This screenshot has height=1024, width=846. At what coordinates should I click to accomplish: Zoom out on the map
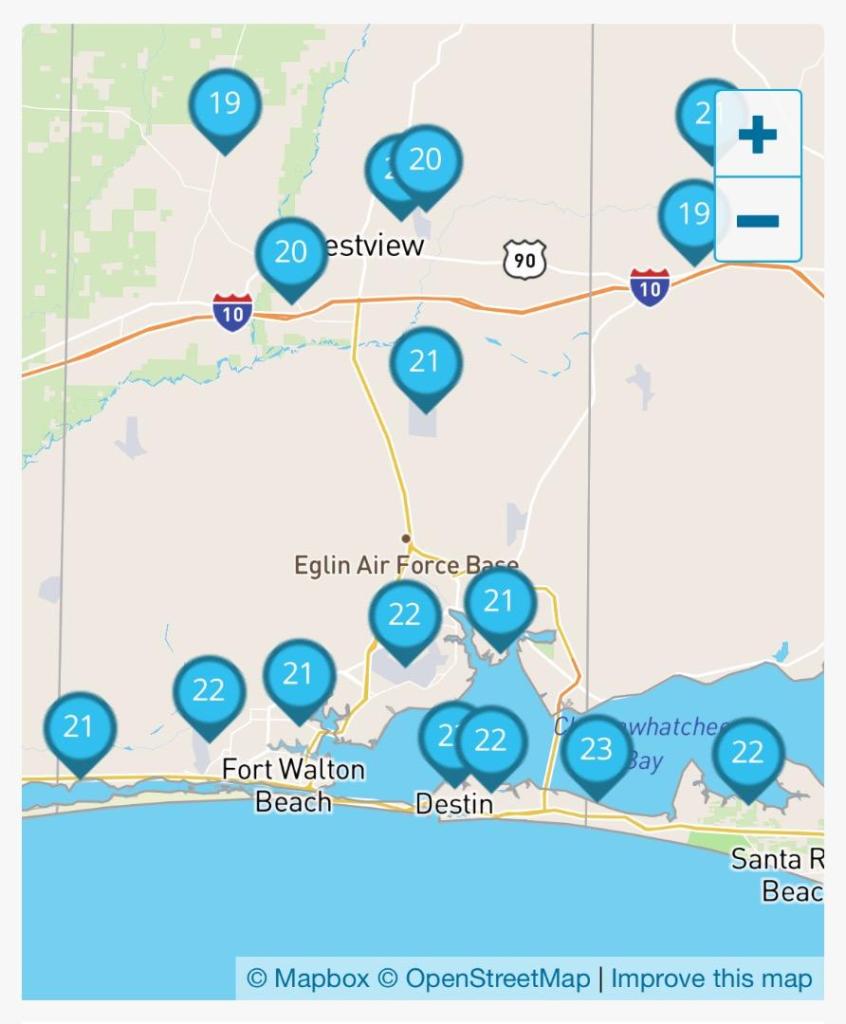(x=757, y=220)
